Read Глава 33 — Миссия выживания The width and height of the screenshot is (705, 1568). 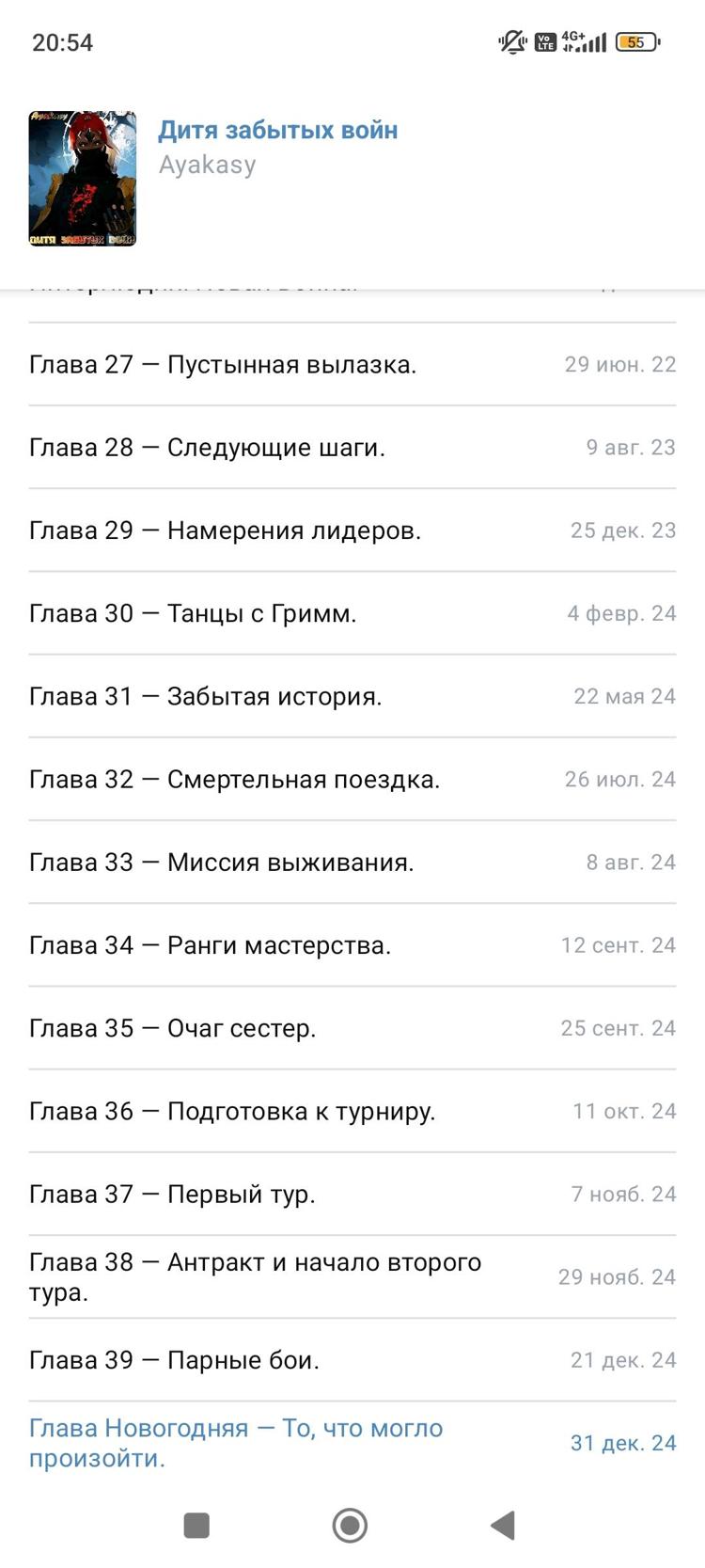[221, 863]
